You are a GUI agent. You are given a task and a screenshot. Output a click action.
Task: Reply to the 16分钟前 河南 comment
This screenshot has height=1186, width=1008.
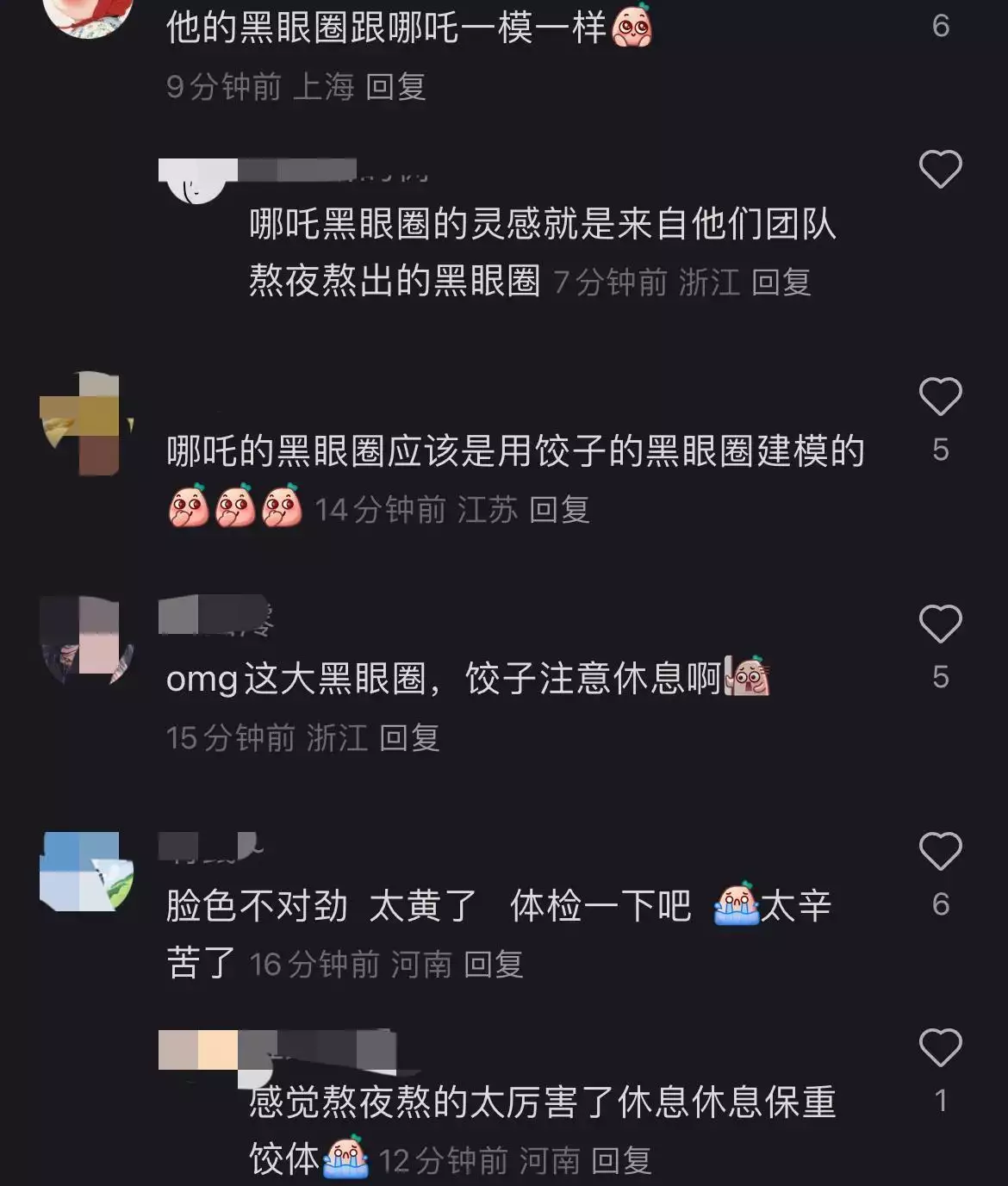tap(493, 965)
